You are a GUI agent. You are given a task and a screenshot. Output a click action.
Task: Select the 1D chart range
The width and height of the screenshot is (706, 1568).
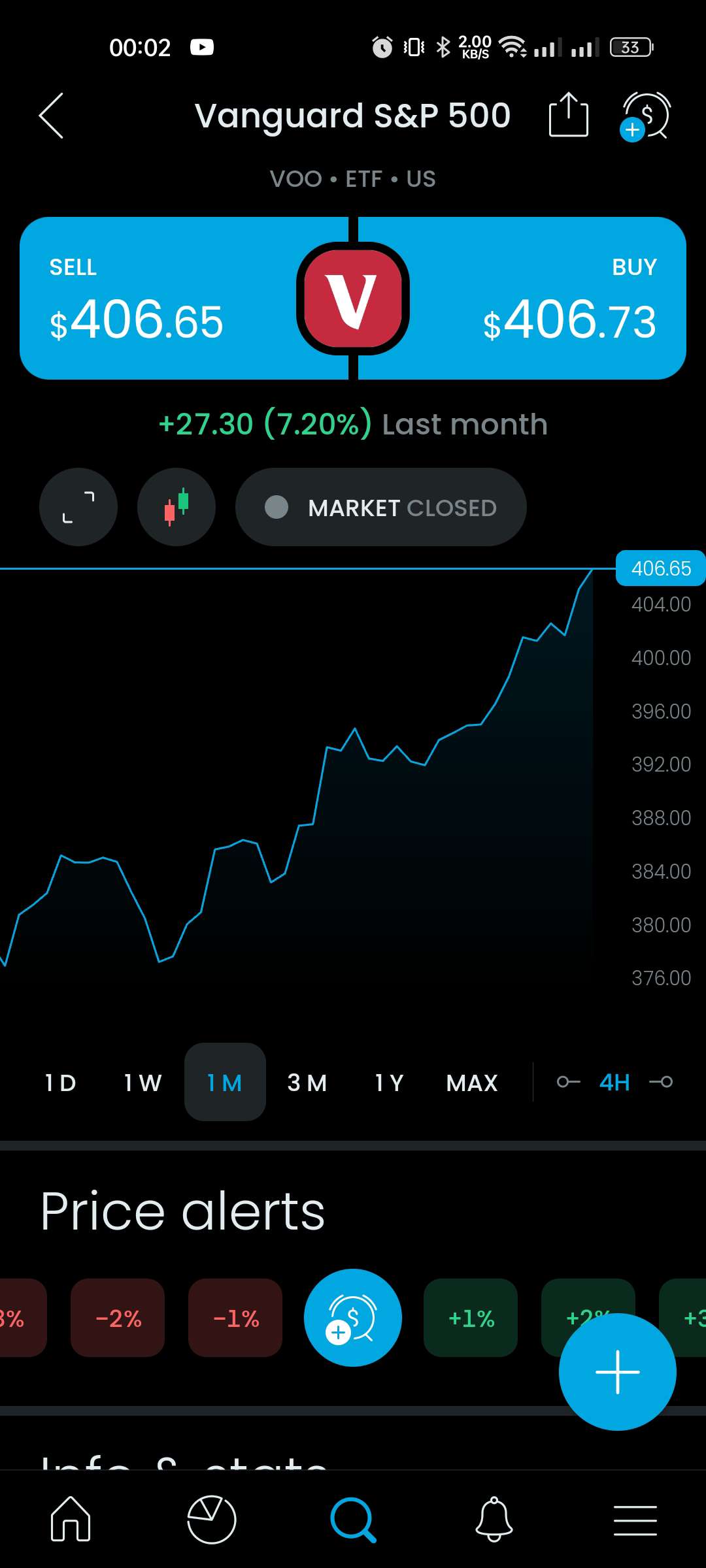point(60,1083)
